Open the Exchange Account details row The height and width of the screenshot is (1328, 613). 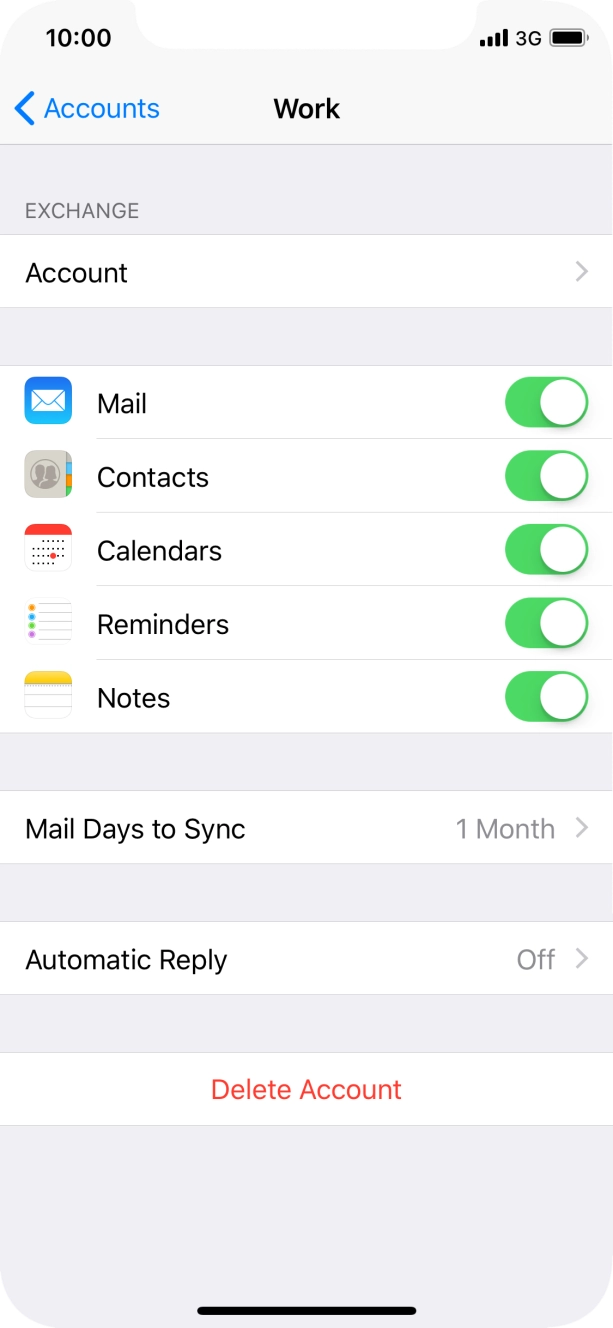[x=306, y=272]
